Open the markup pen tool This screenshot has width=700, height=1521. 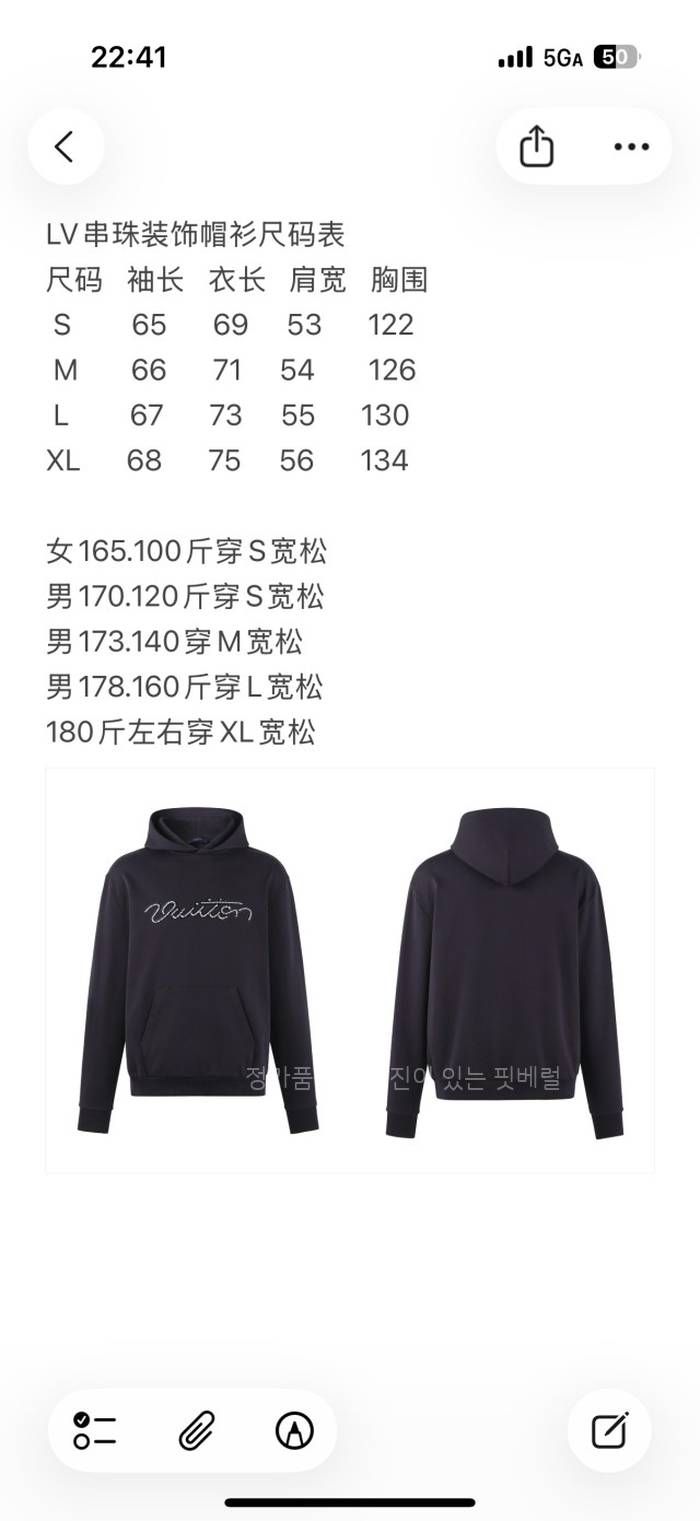point(294,1431)
